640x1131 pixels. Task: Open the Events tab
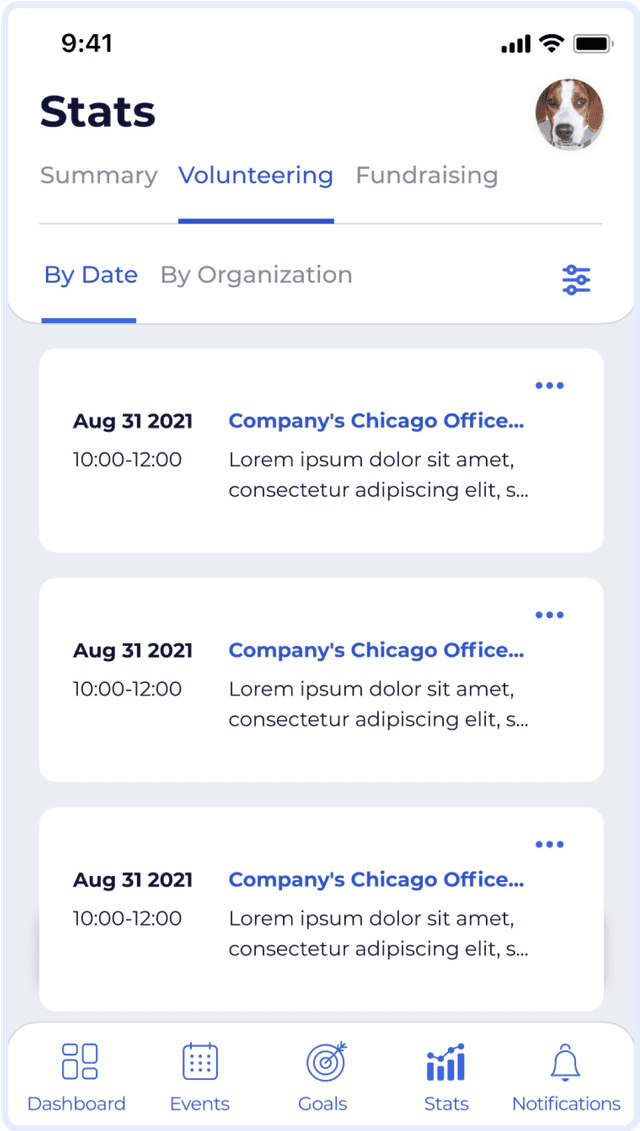(200, 1077)
